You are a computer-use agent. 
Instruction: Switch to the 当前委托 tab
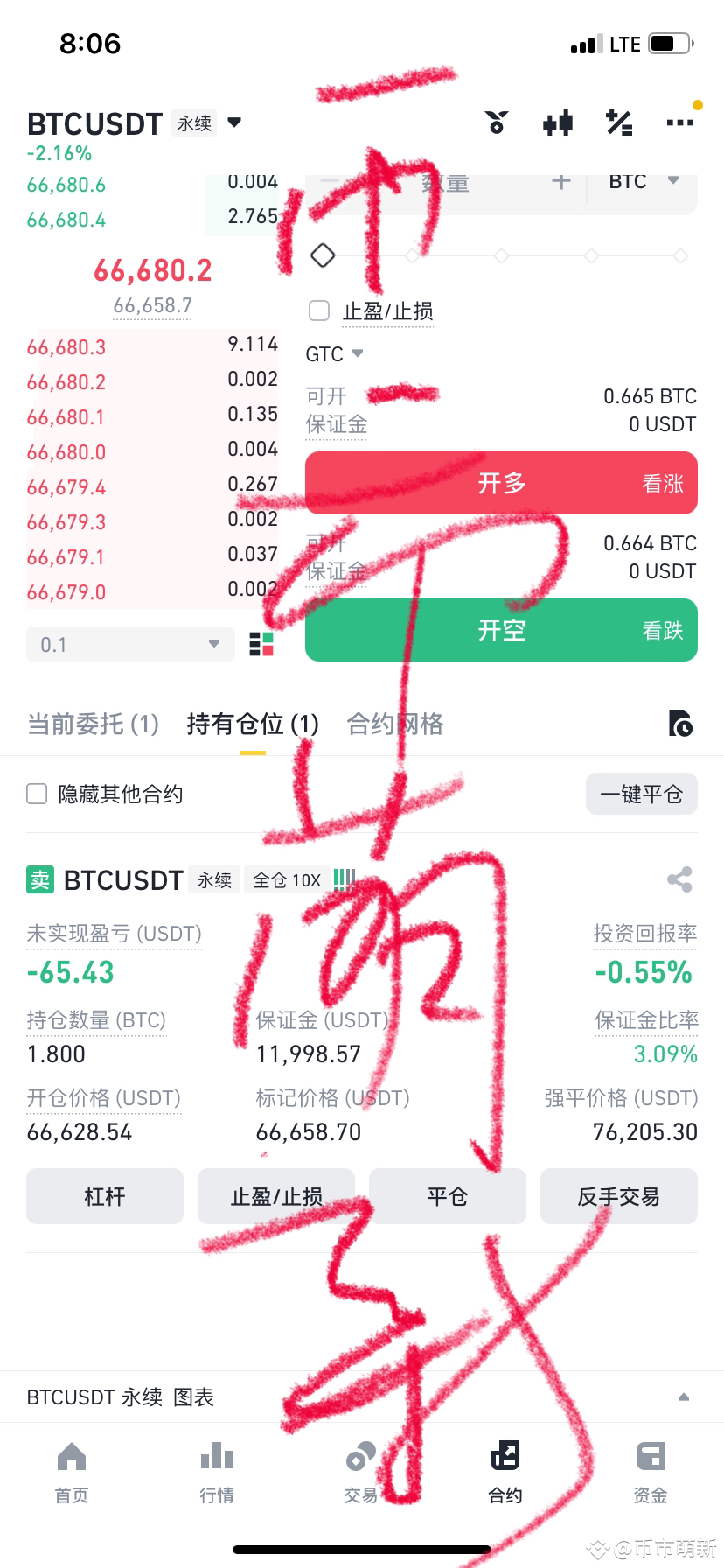[x=91, y=724]
